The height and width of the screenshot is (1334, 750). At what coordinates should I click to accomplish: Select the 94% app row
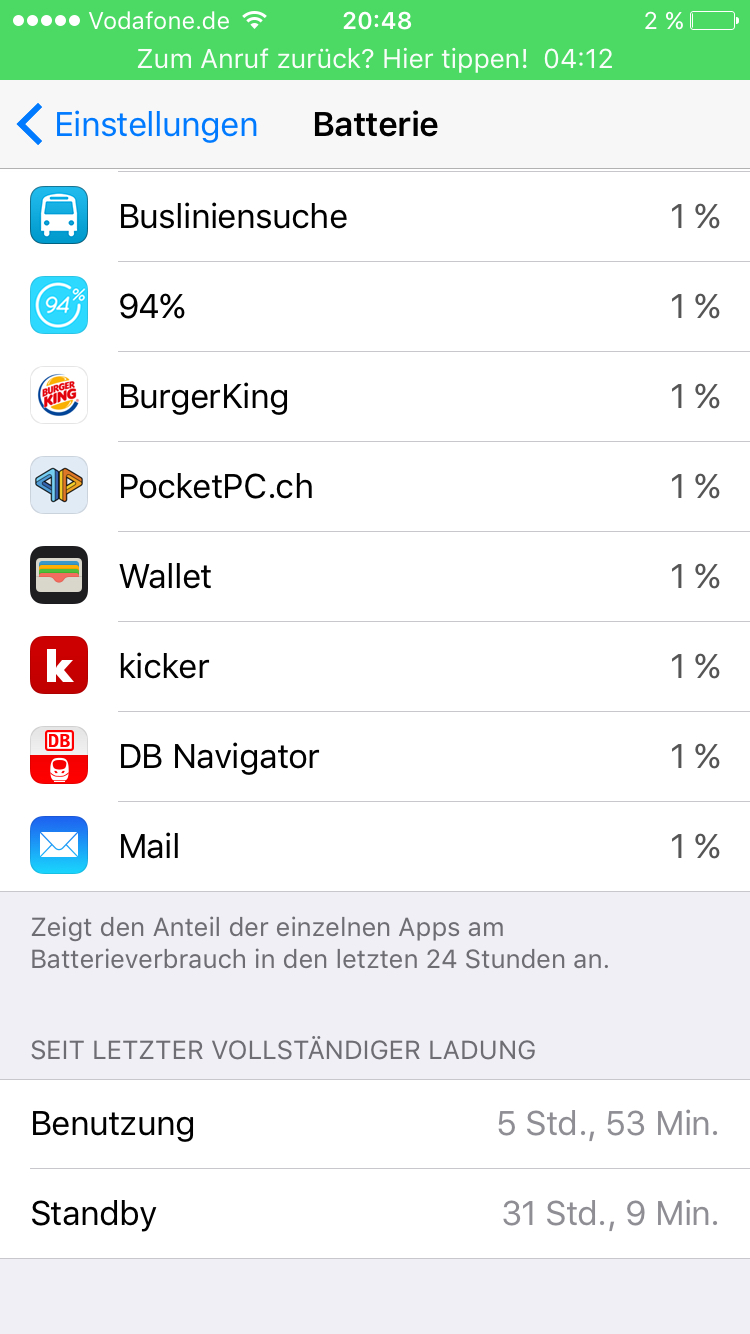coord(375,306)
